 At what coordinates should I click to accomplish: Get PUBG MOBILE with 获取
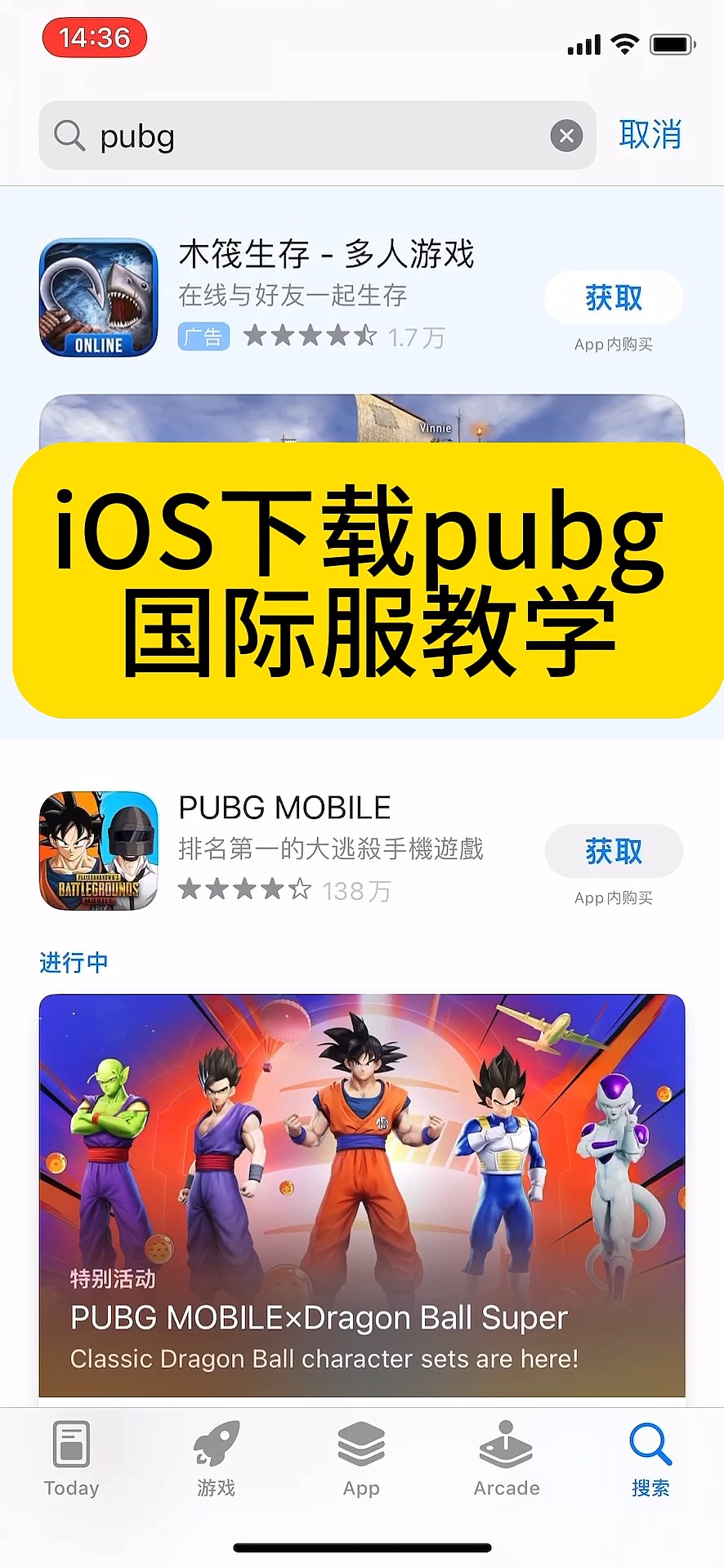click(614, 852)
